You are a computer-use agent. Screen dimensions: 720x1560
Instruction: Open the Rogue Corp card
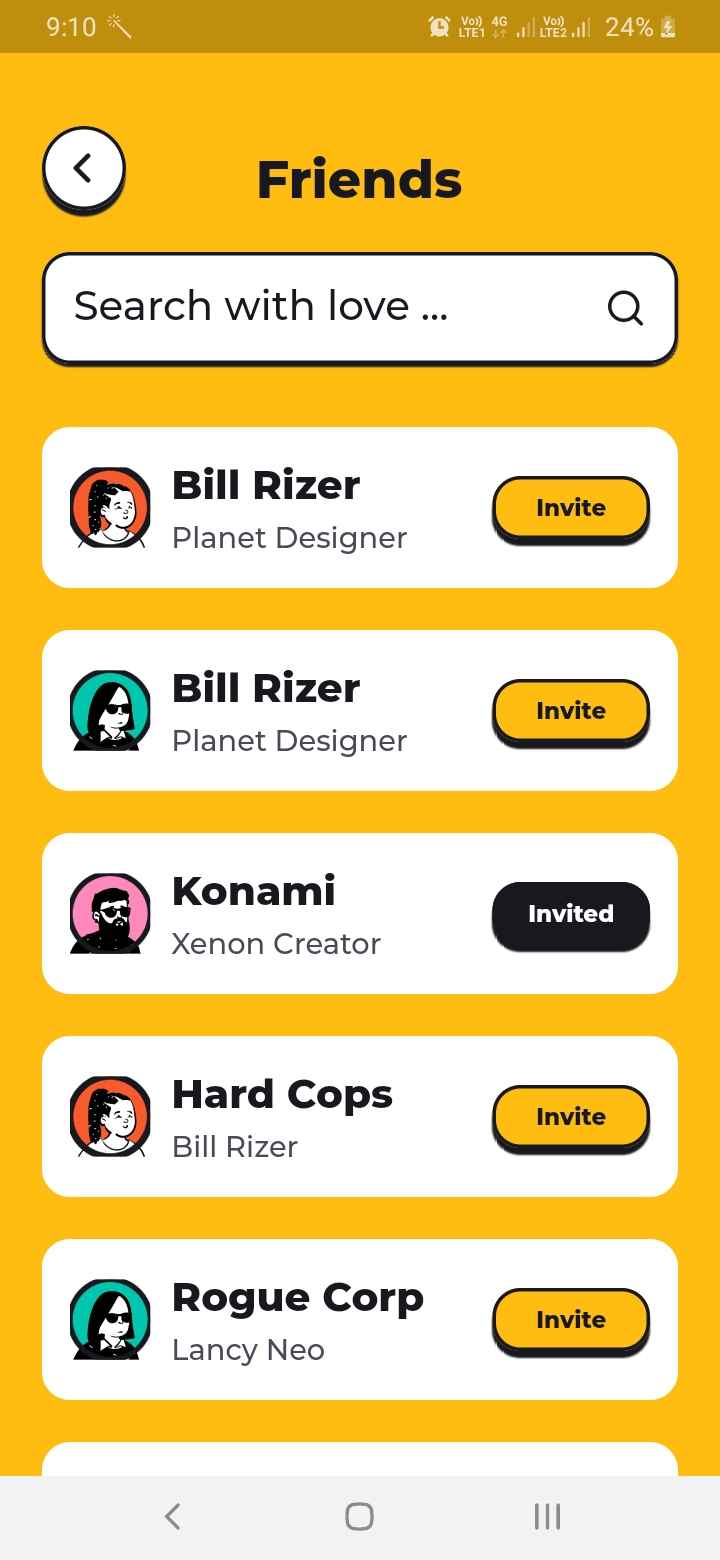(x=360, y=1320)
